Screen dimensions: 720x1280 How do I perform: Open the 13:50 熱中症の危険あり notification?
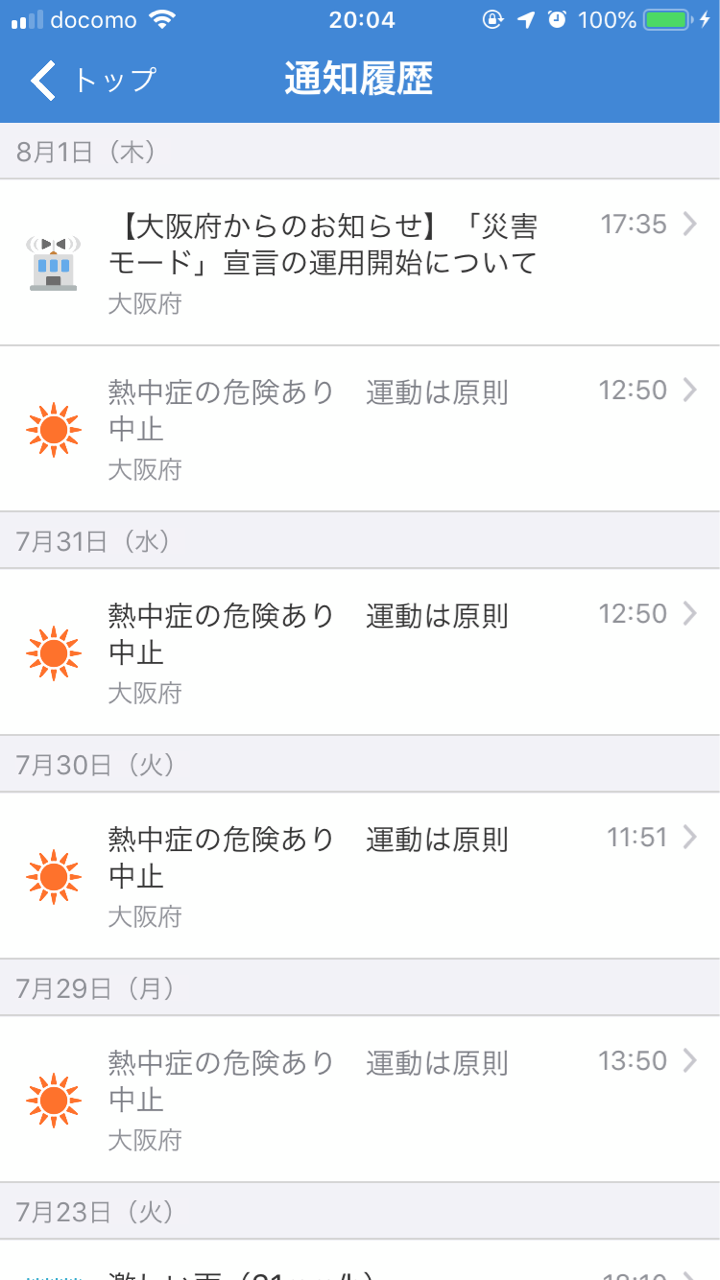pyautogui.click(x=360, y=1100)
